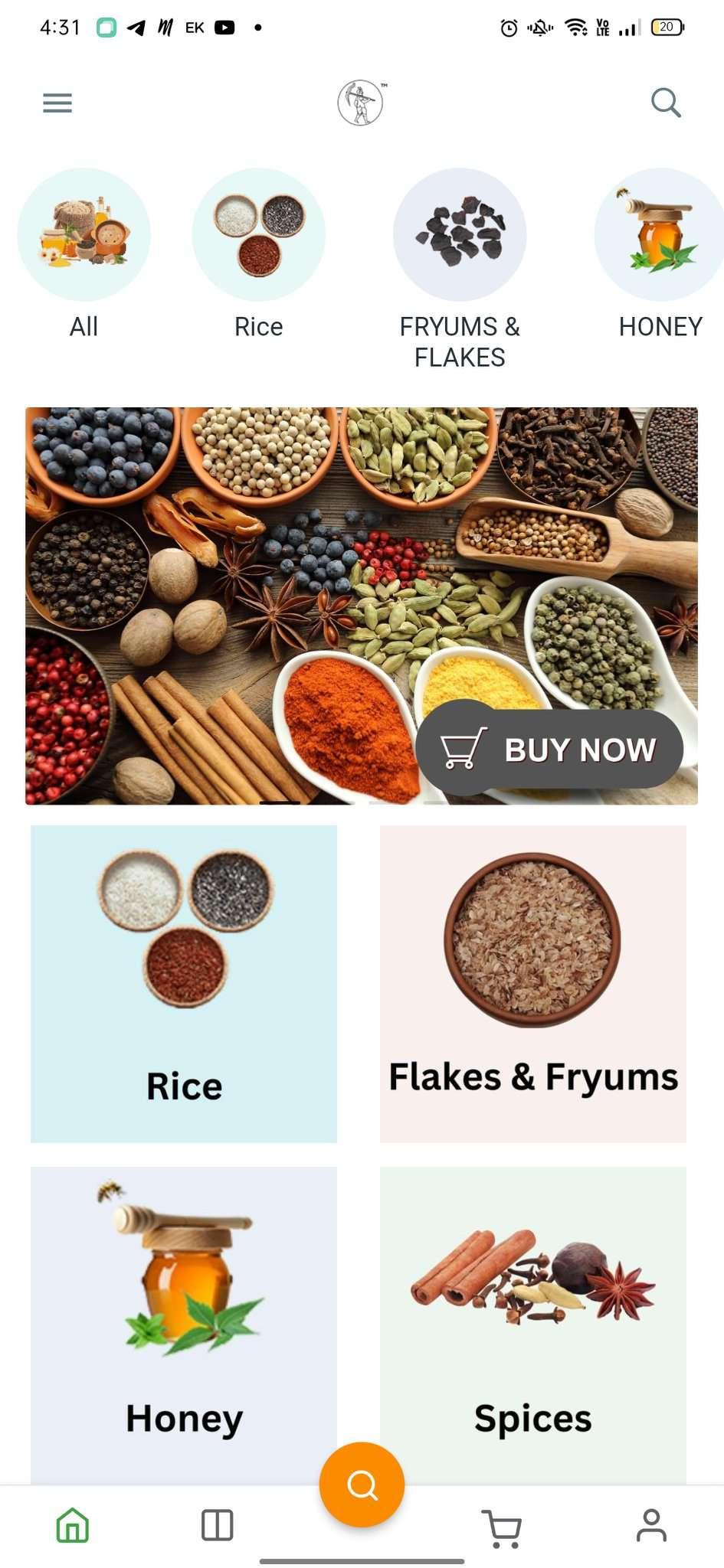Open the Flakes & Fryums card

533,984
